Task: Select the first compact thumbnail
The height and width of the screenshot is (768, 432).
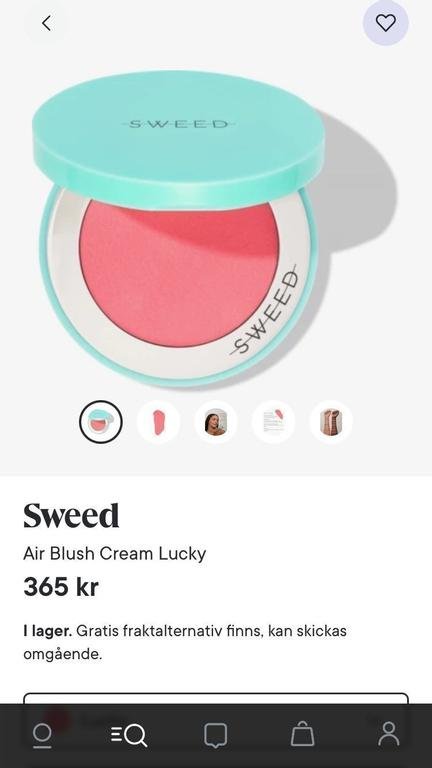Action: 100,422
